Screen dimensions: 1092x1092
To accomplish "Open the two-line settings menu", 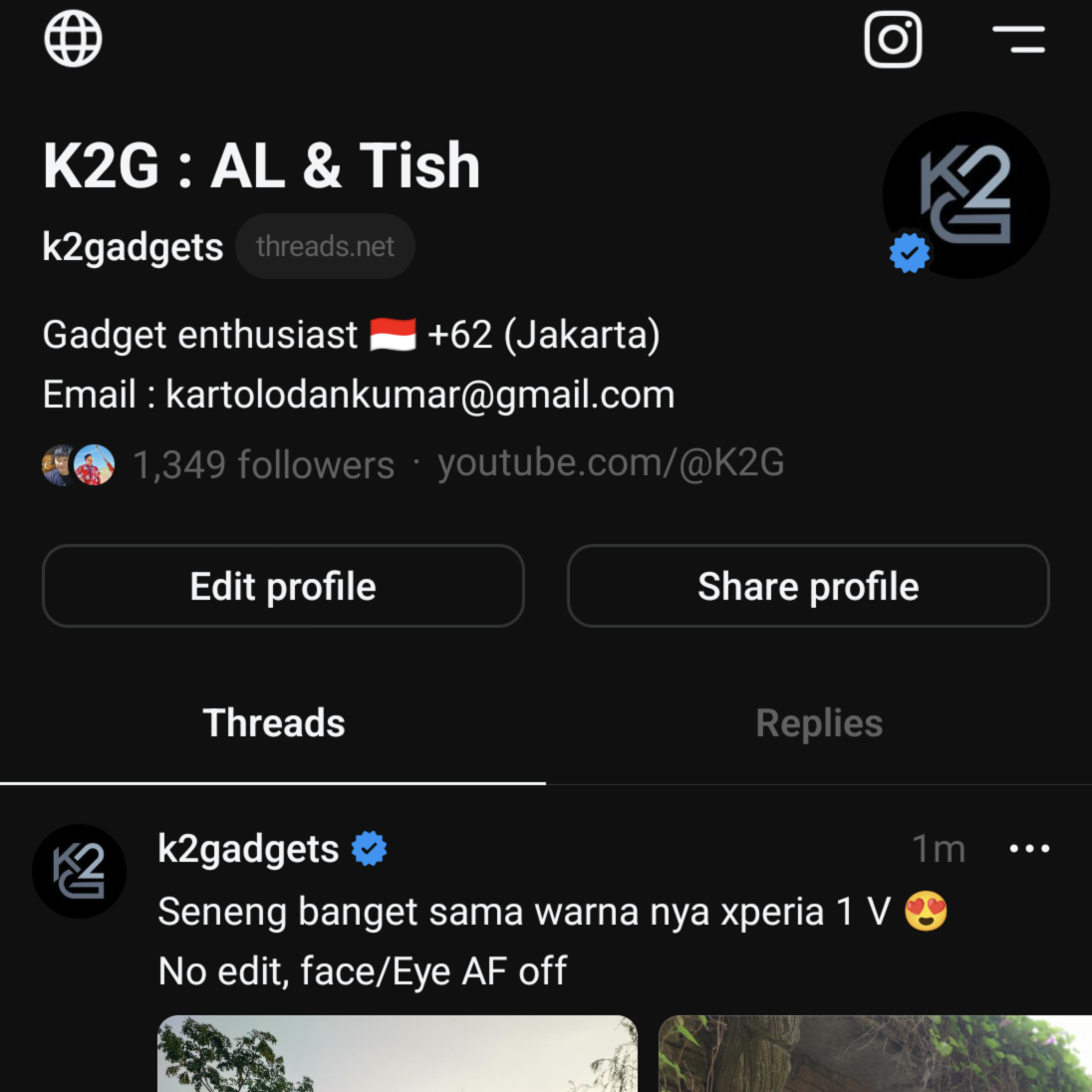I will pyautogui.click(x=1018, y=39).
